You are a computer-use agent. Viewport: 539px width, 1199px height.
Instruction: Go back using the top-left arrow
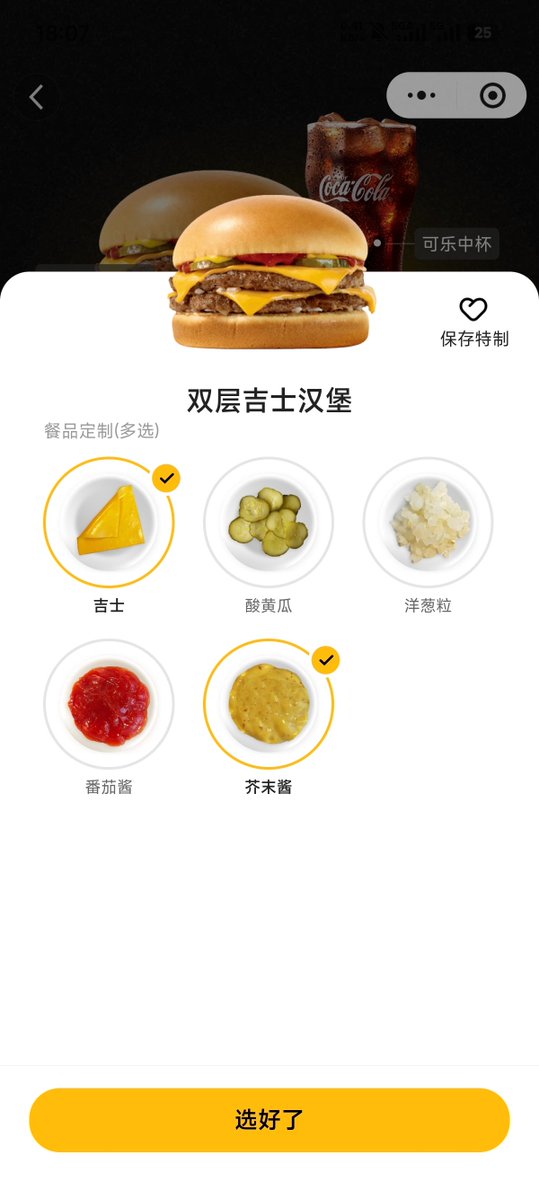point(36,97)
